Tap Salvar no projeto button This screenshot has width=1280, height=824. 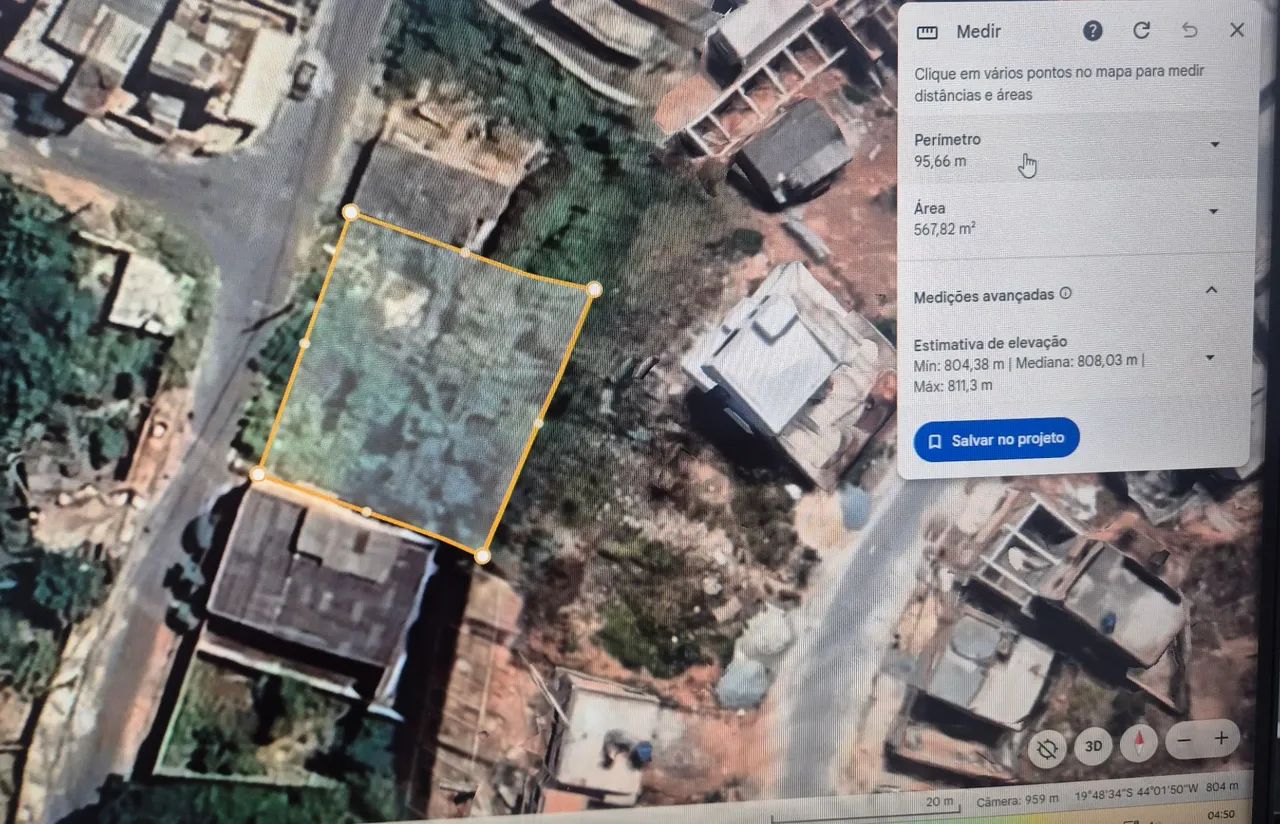996,439
